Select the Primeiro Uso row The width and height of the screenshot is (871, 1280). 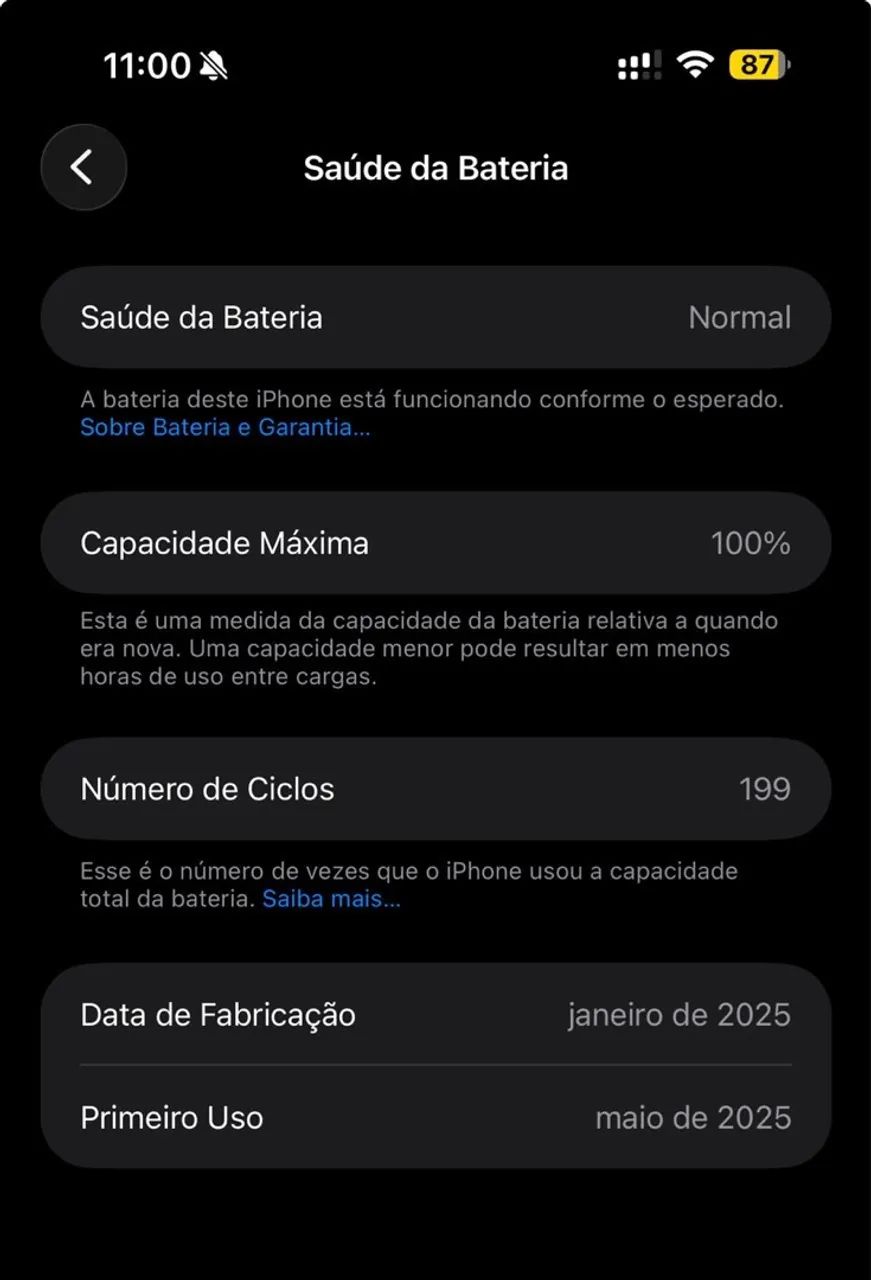pos(435,1117)
